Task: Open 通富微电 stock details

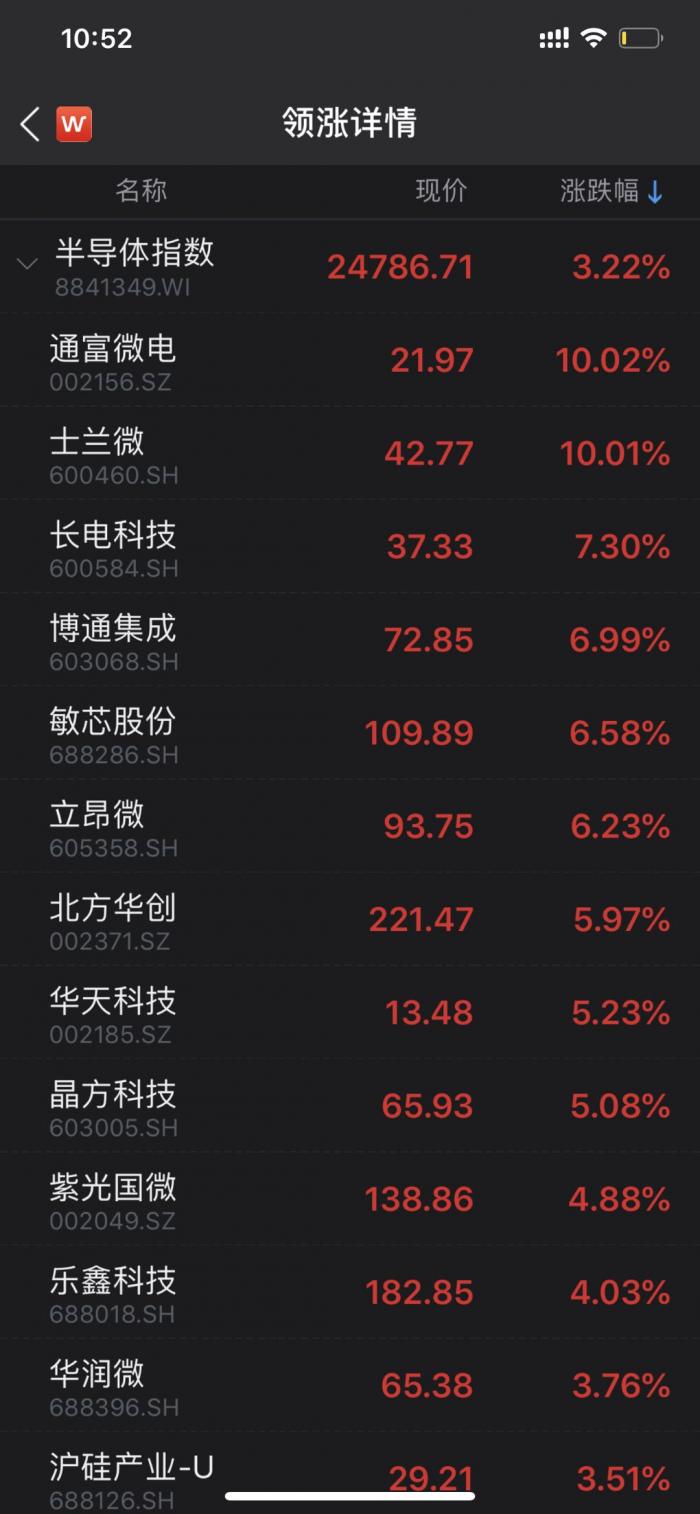Action: (350, 360)
